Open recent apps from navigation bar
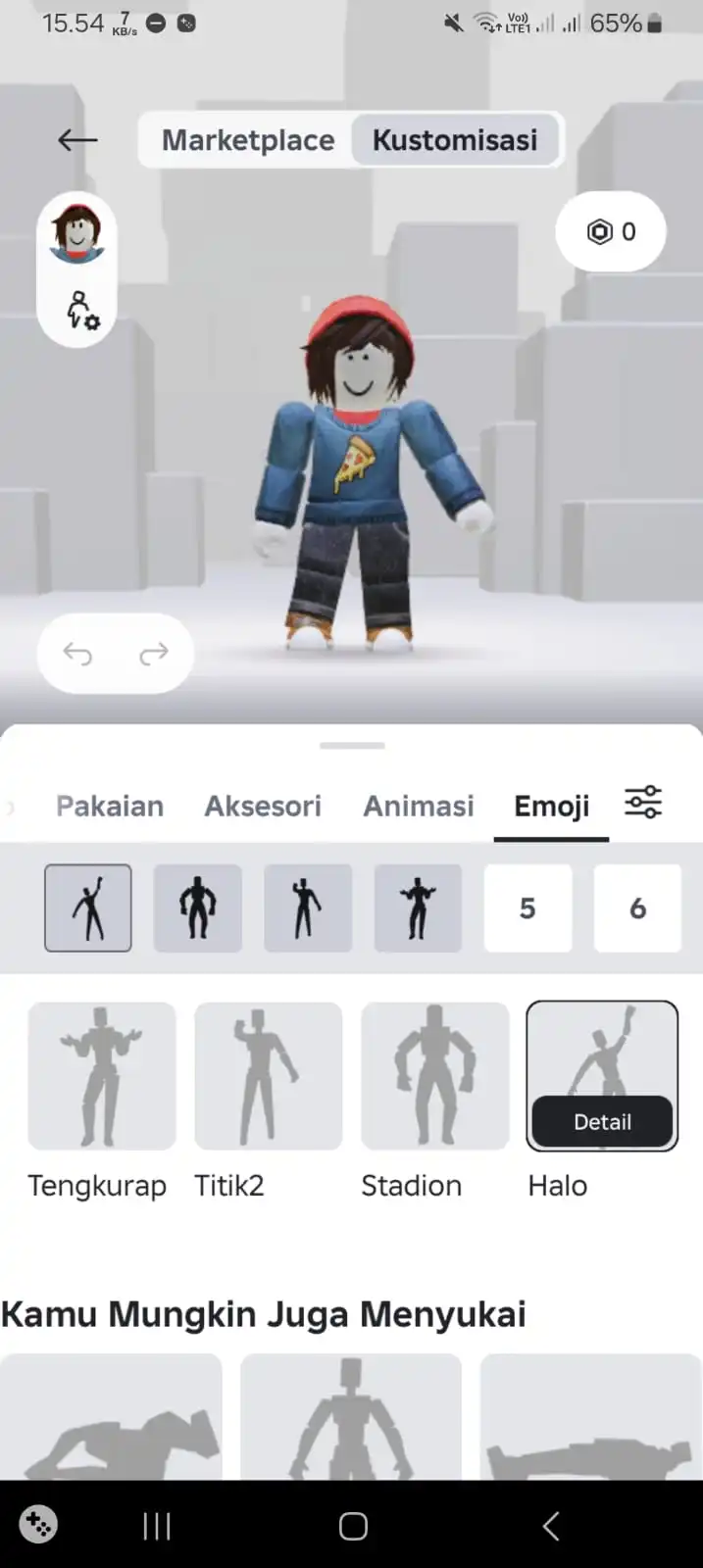The width and height of the screenshot is (703, 1568). [157, 1526]
